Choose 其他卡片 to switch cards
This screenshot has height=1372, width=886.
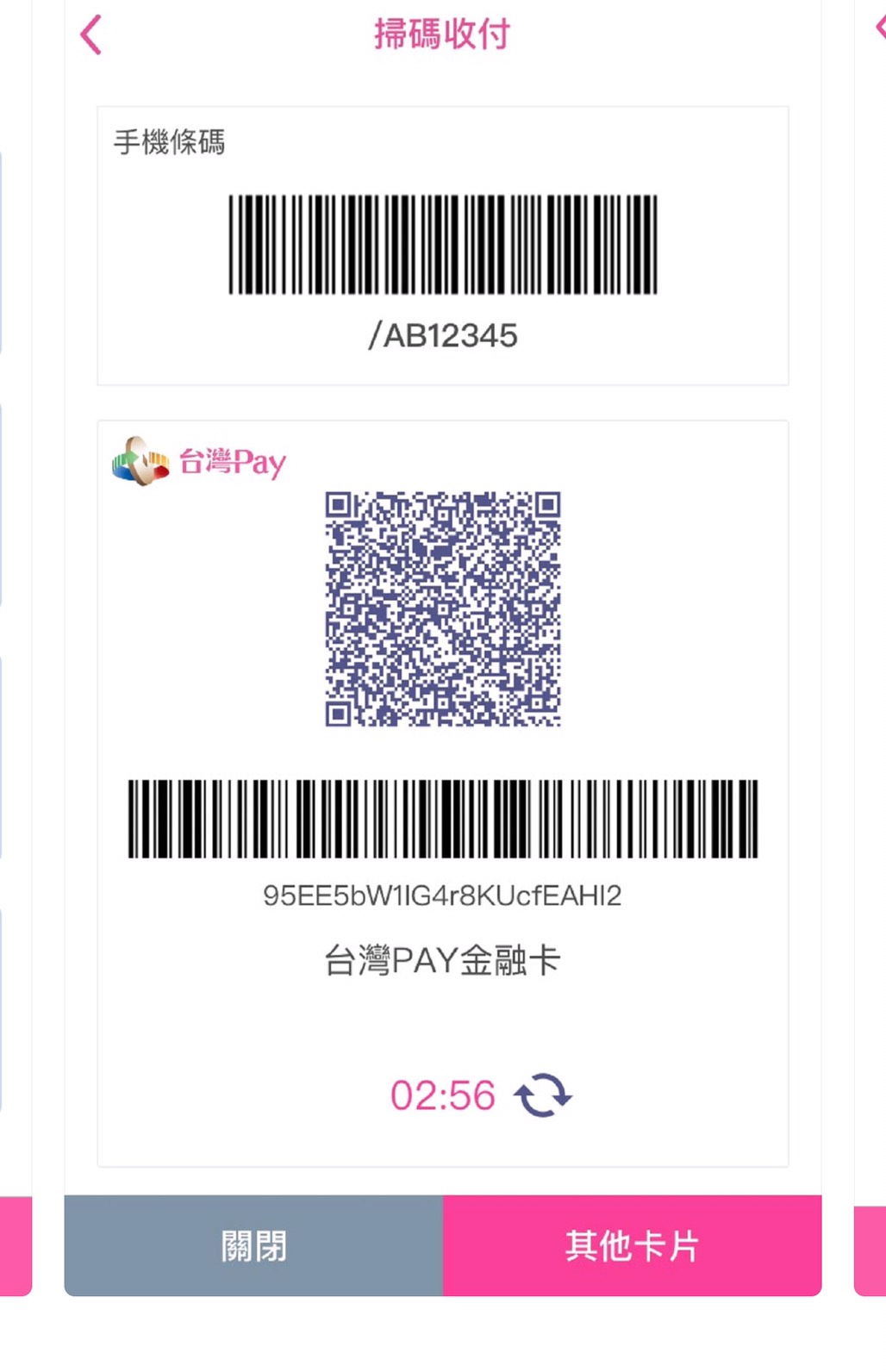pos(632,1245)
